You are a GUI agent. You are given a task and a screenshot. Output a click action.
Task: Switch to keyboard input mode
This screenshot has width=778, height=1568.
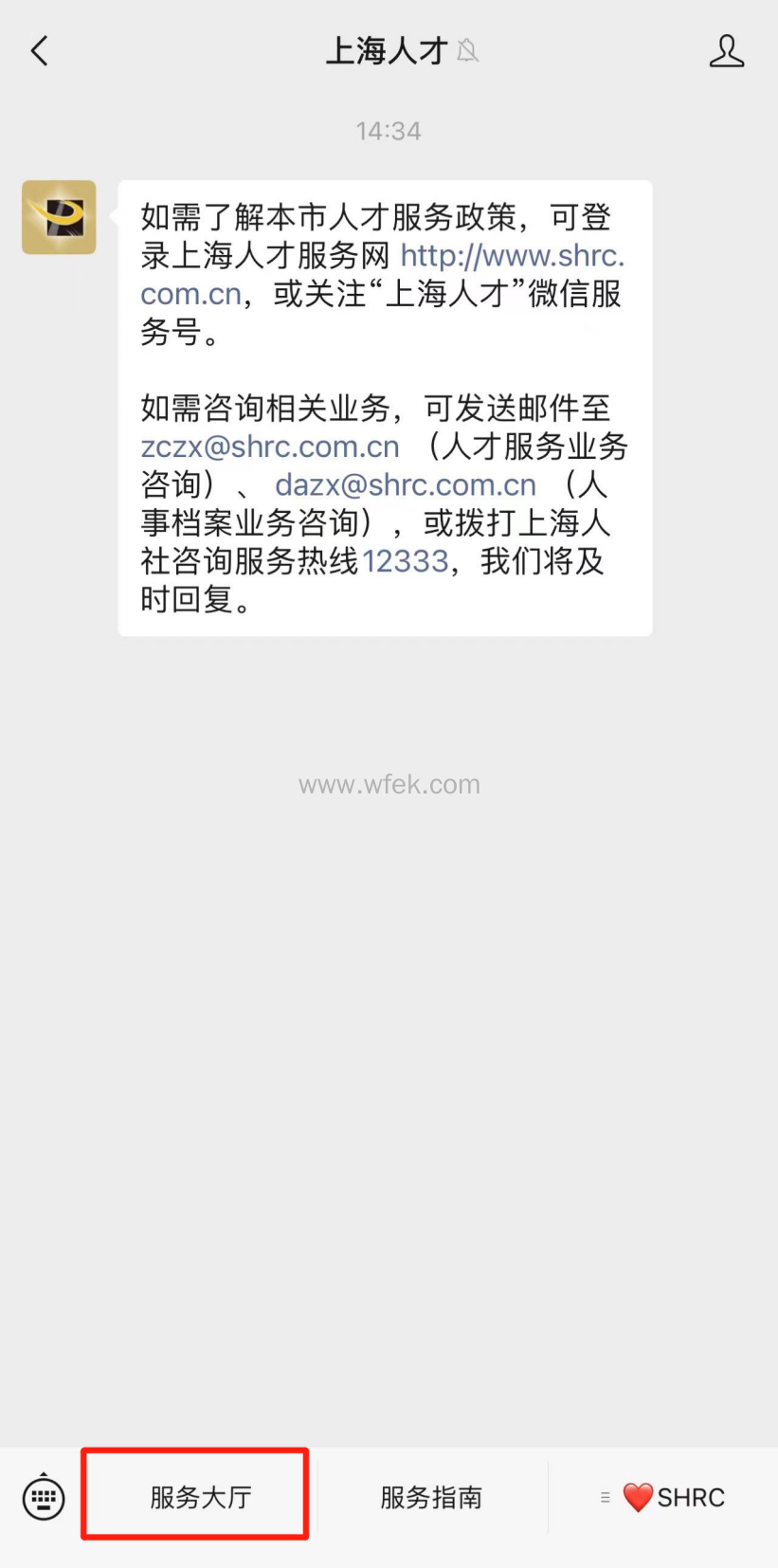click(44, 1498)
